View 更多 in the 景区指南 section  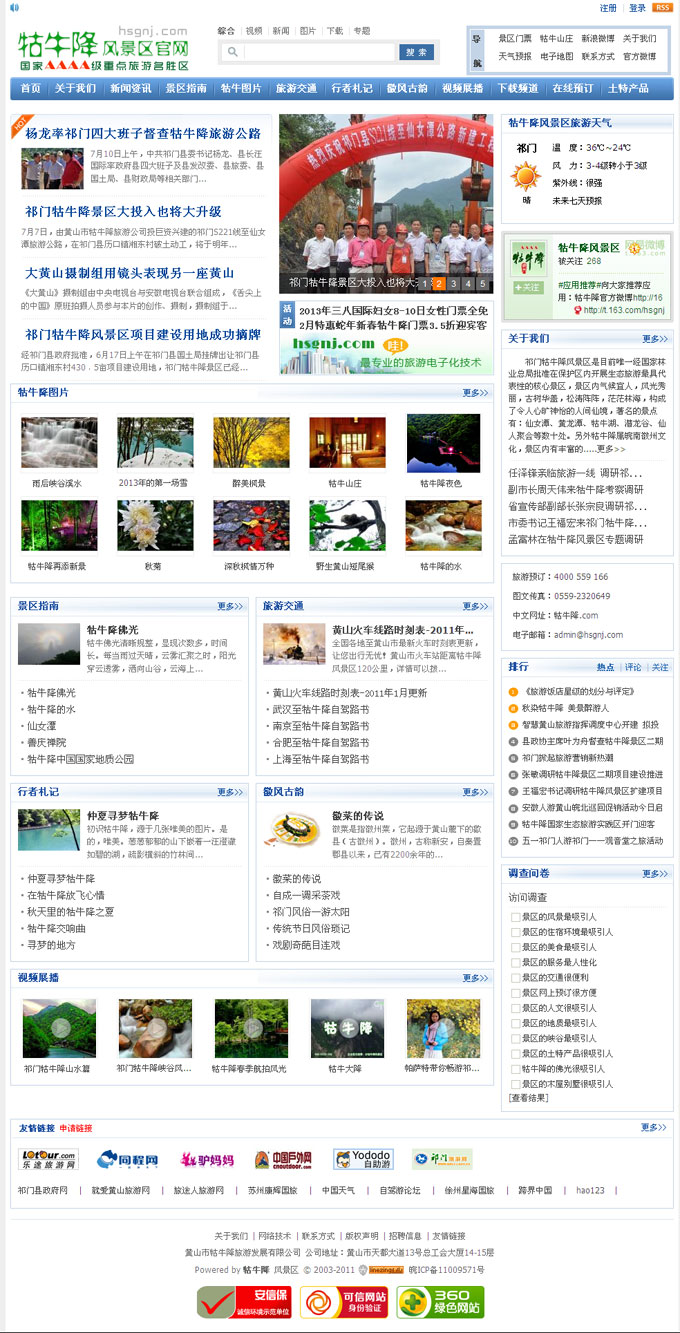point(230,606)
